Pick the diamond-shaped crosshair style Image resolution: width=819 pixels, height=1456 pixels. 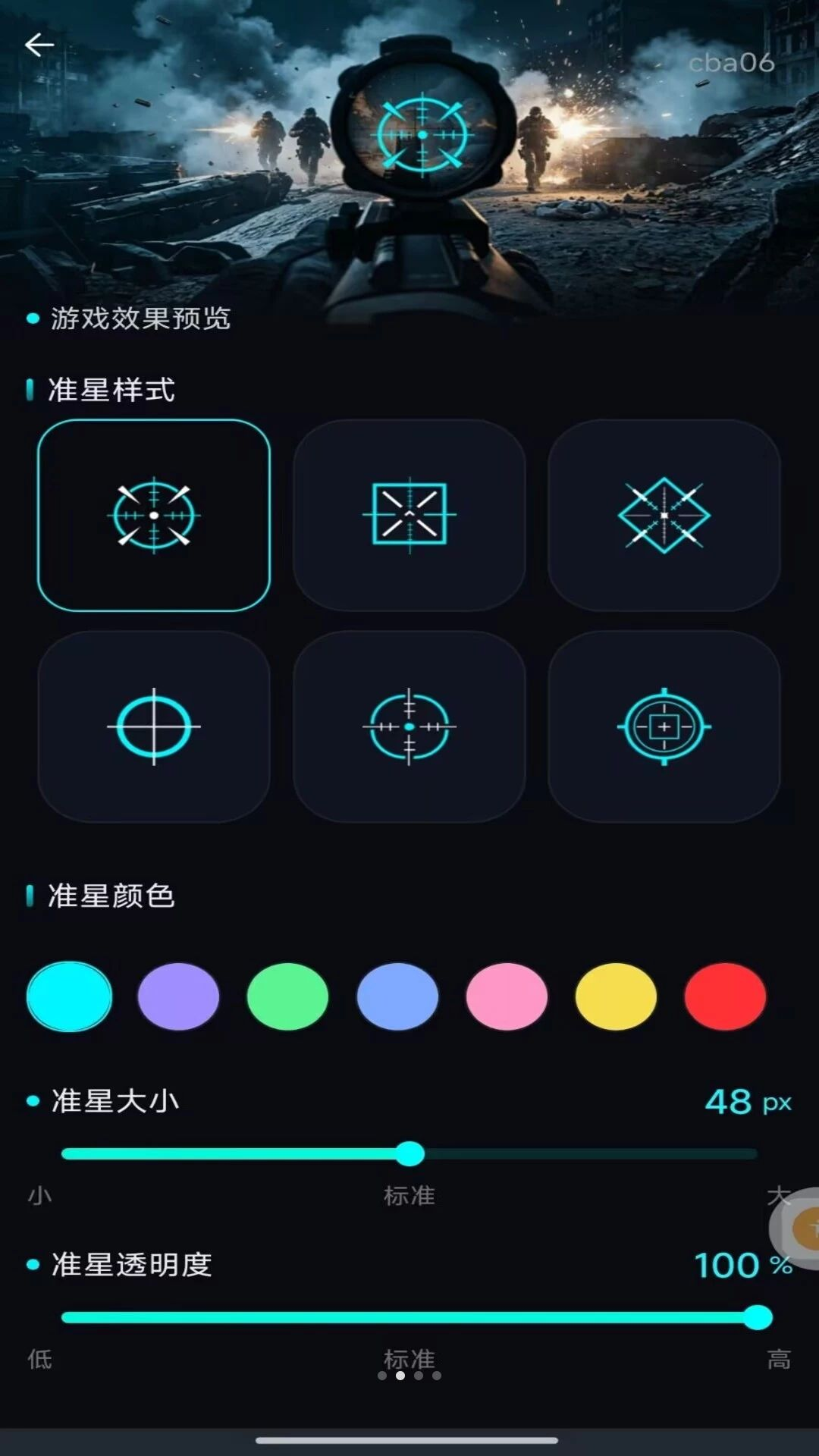(x=664, y=515)
